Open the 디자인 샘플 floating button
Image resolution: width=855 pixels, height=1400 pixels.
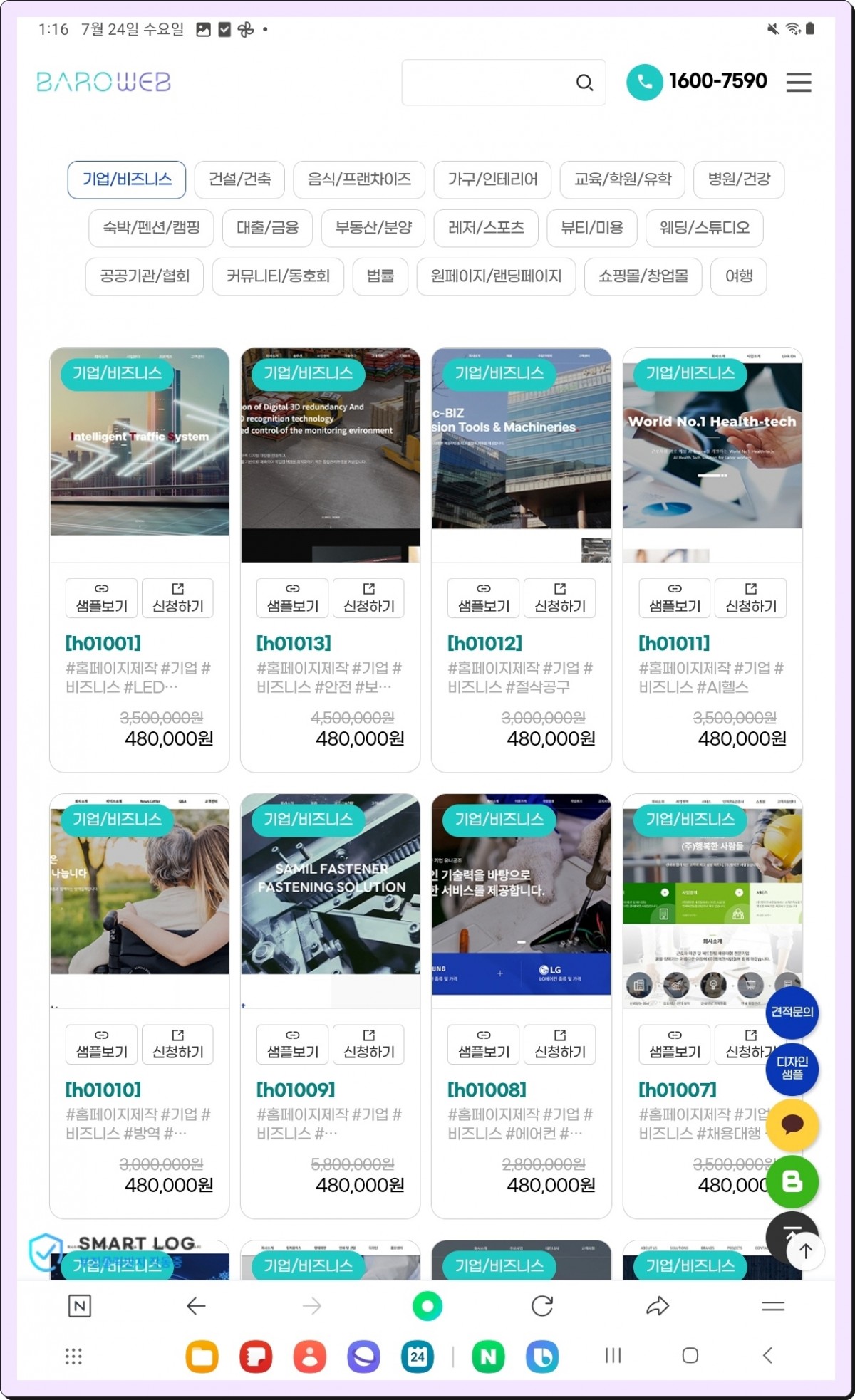click(x=792, y=1068)
